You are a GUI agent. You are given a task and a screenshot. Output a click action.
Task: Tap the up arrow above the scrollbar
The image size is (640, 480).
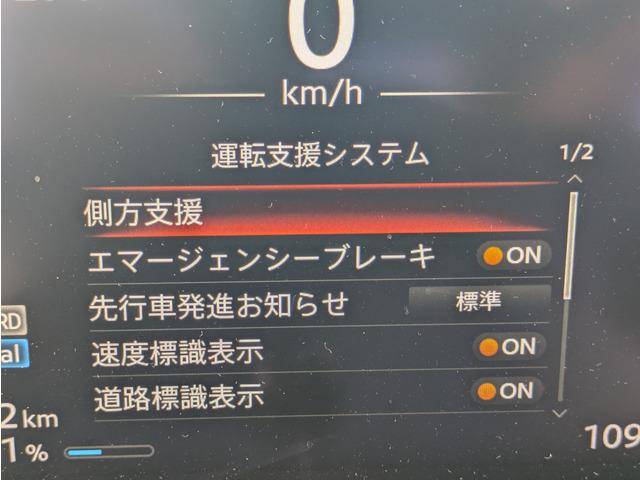pyautogui.click(x=574, y=179)
